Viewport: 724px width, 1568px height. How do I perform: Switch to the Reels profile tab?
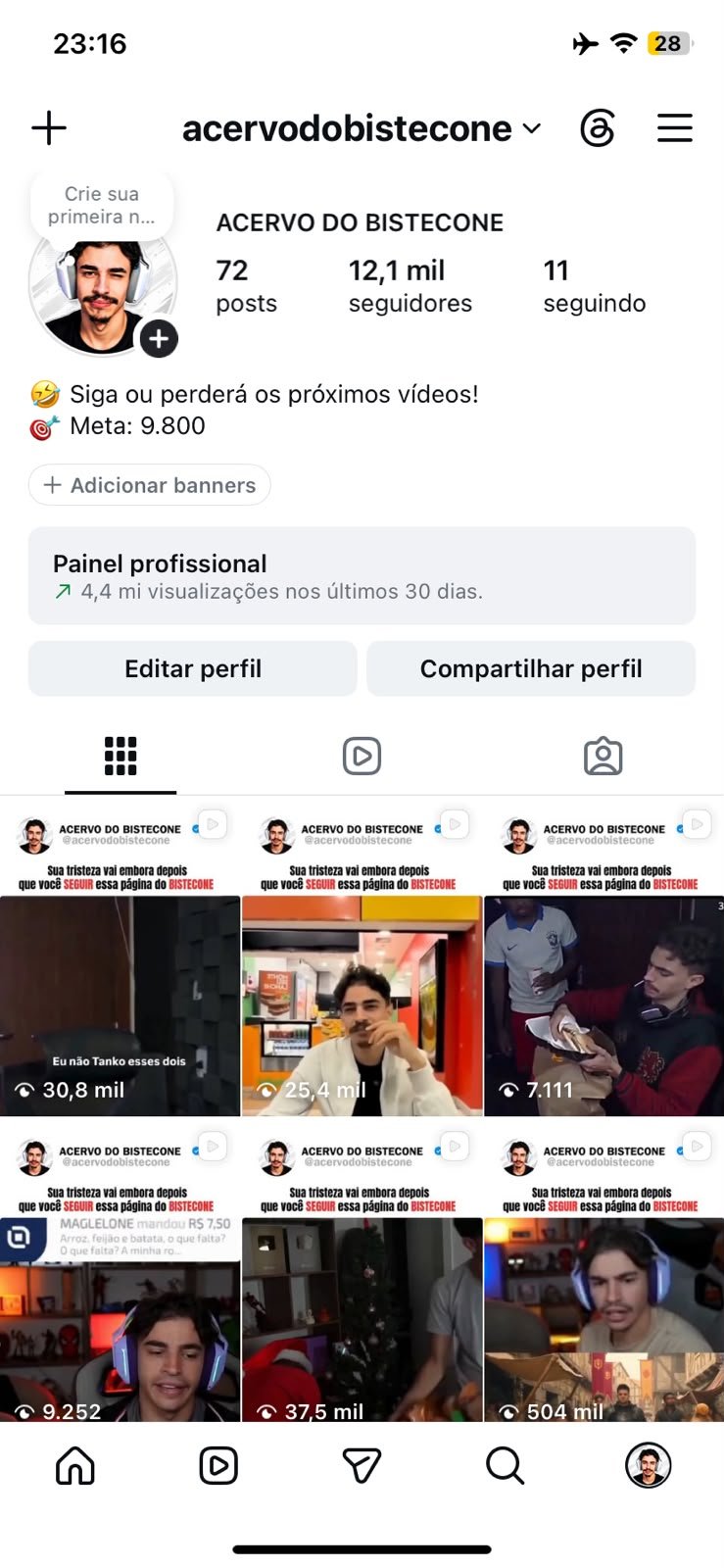point(362,756)
